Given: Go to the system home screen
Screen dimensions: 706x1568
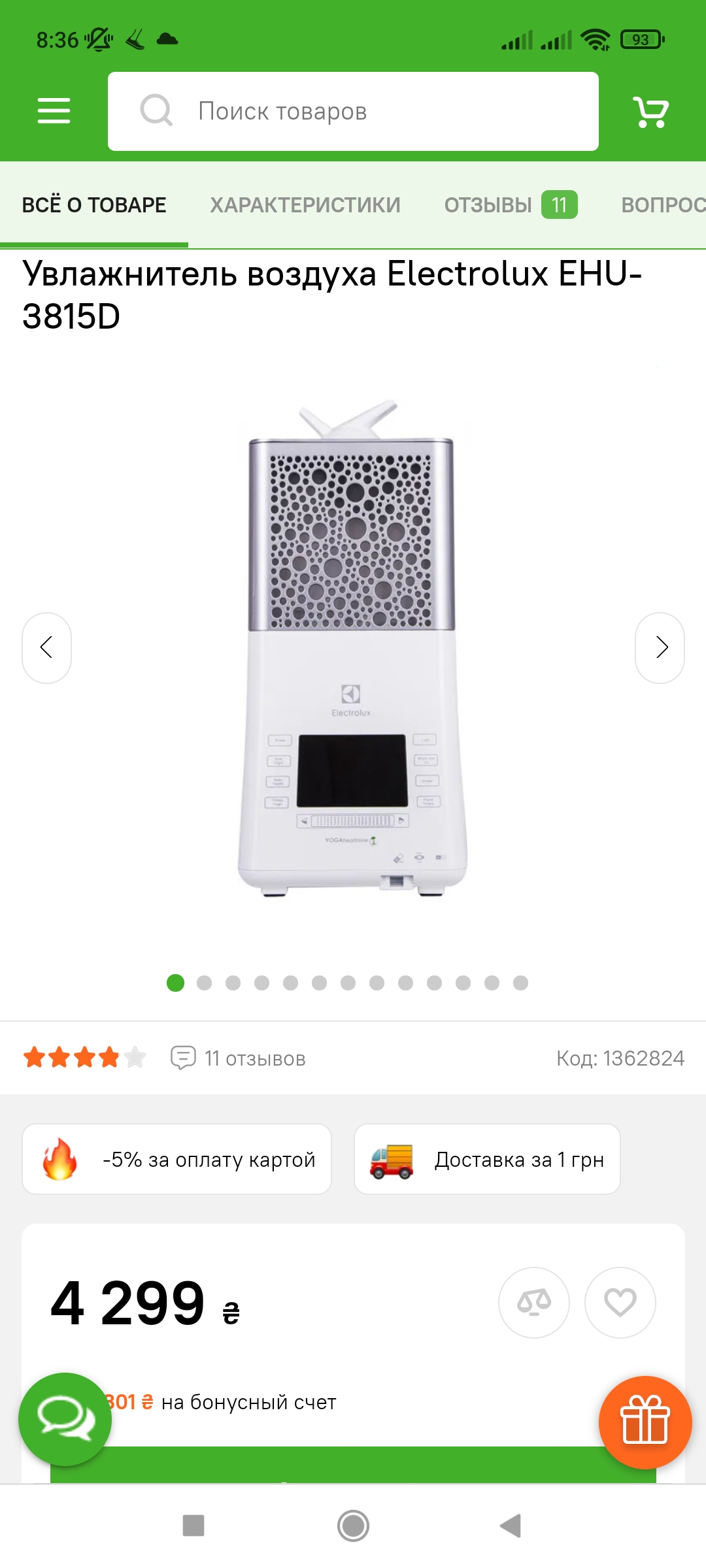Looking at the screenshot, I should 353,1526.
